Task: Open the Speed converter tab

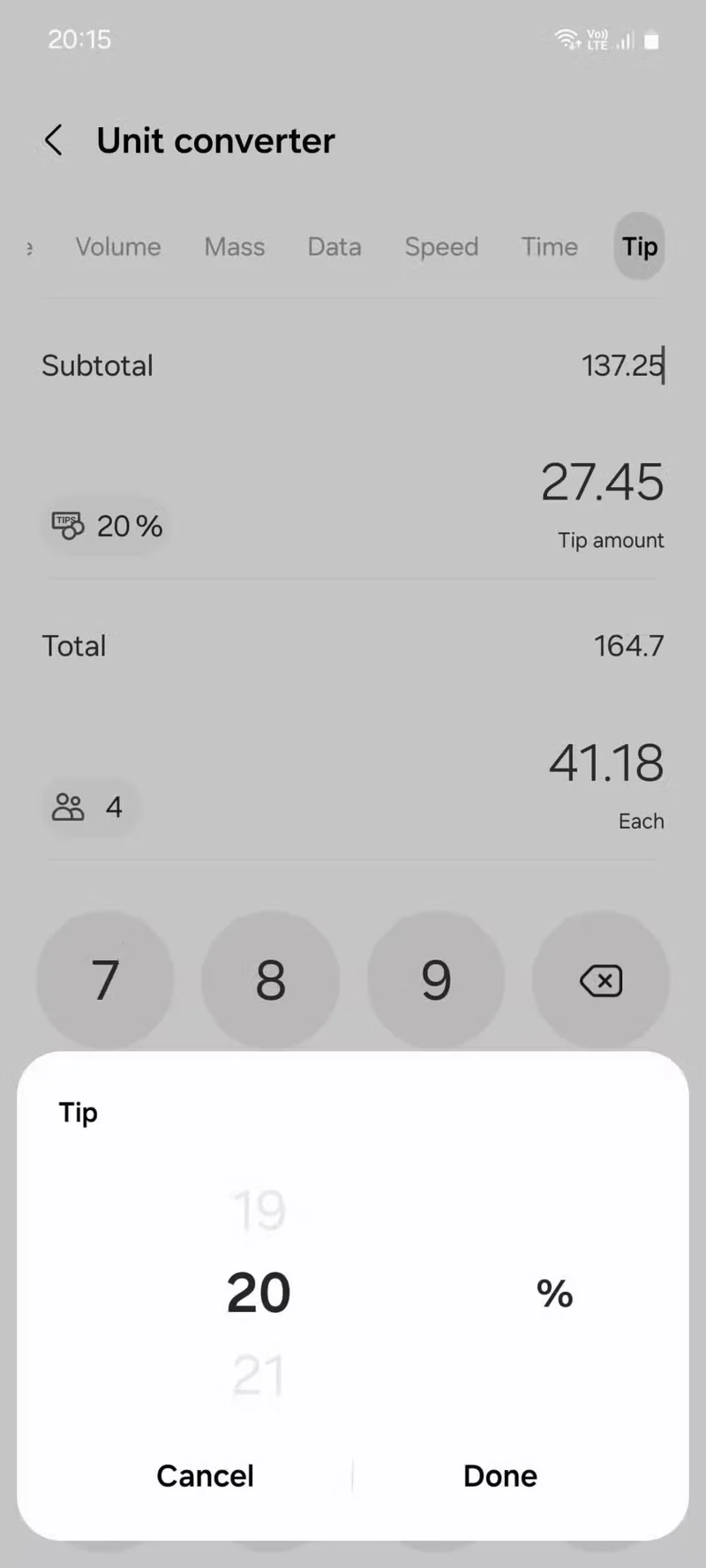Action: click(x=441, y=247)
